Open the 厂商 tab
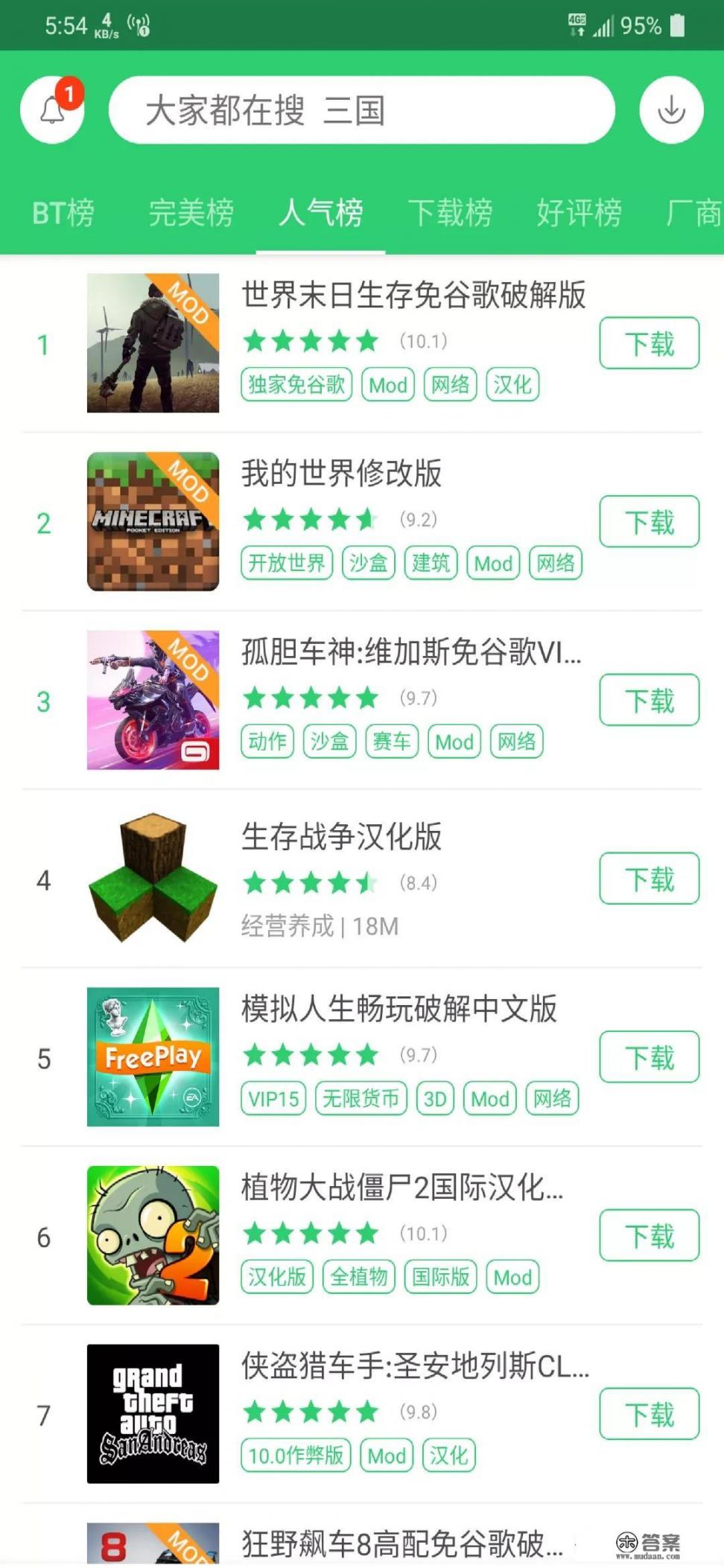724x1568 pixels. click(693, 214)
